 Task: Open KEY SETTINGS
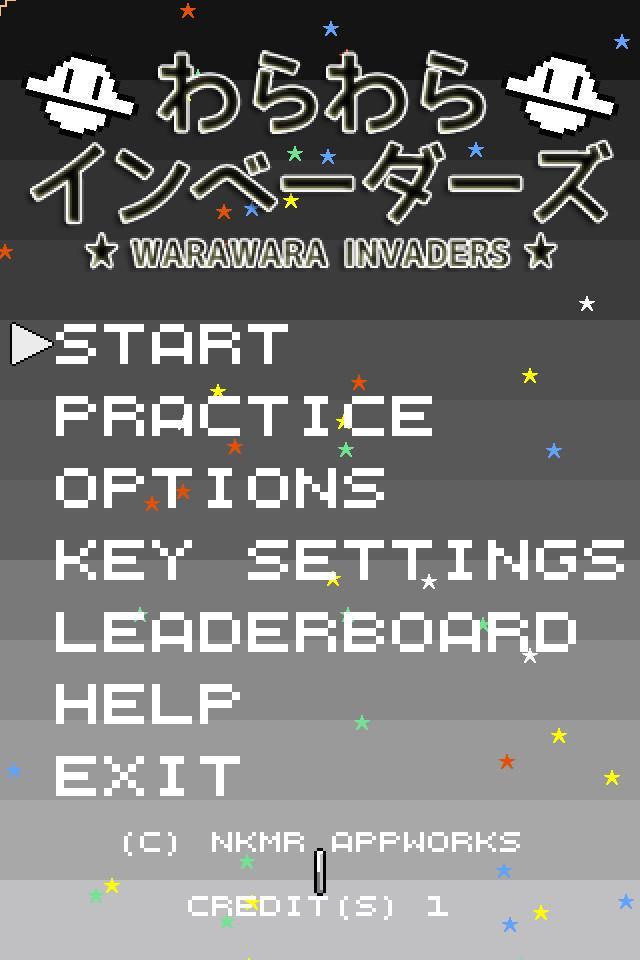coord(340,560)
